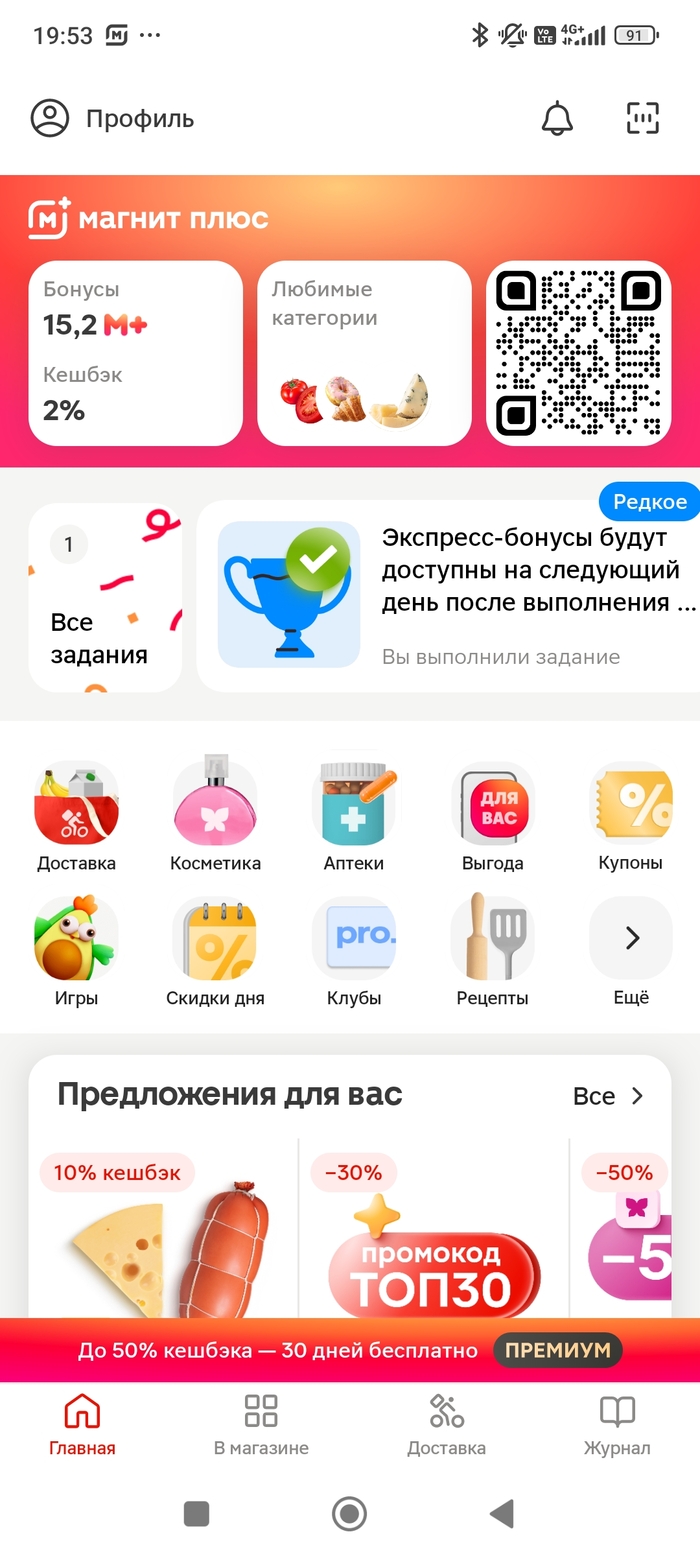Launch the Игры section
Image resolution: width=700 pixels, height=1556 pixels.
(76, 951)
